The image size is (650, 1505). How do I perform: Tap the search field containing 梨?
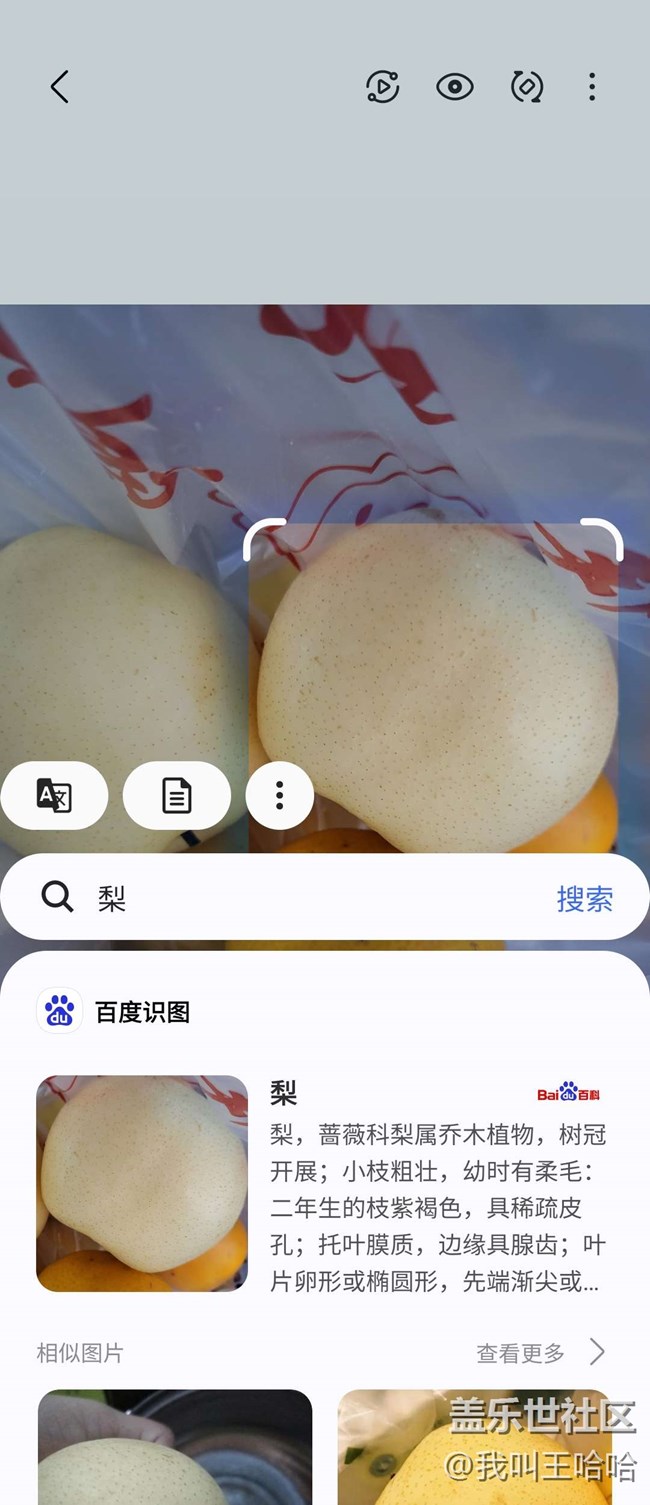pos(300,898)
